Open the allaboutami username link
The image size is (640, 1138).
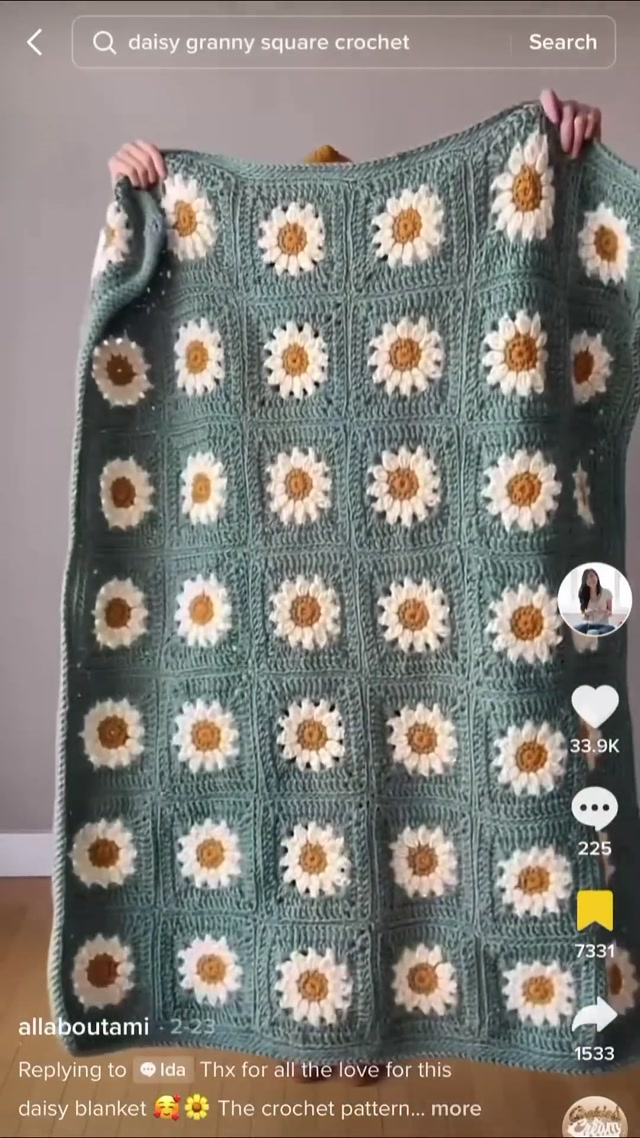83,1027
